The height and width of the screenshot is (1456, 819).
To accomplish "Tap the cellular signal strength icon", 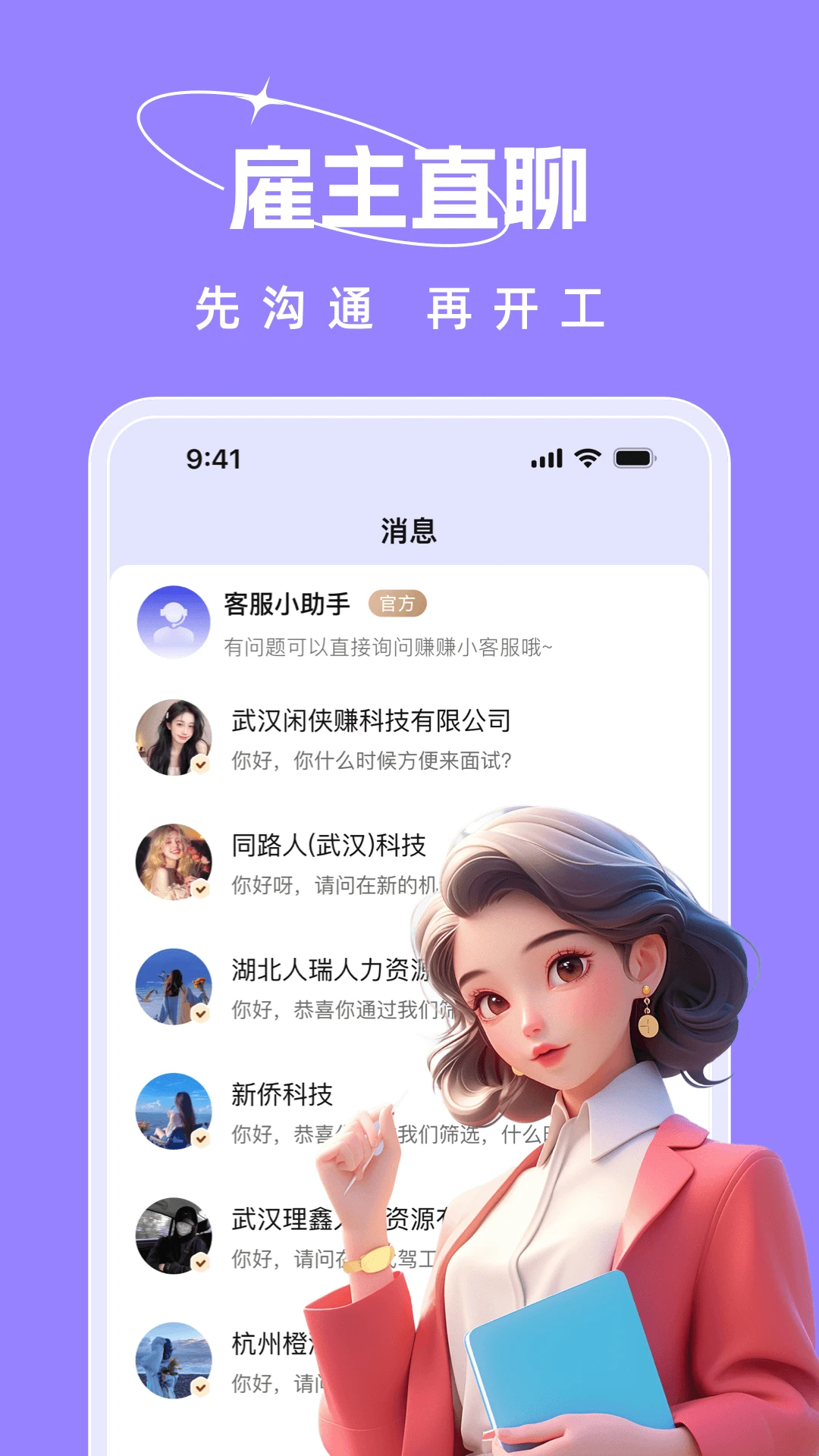I will point(548,457).
